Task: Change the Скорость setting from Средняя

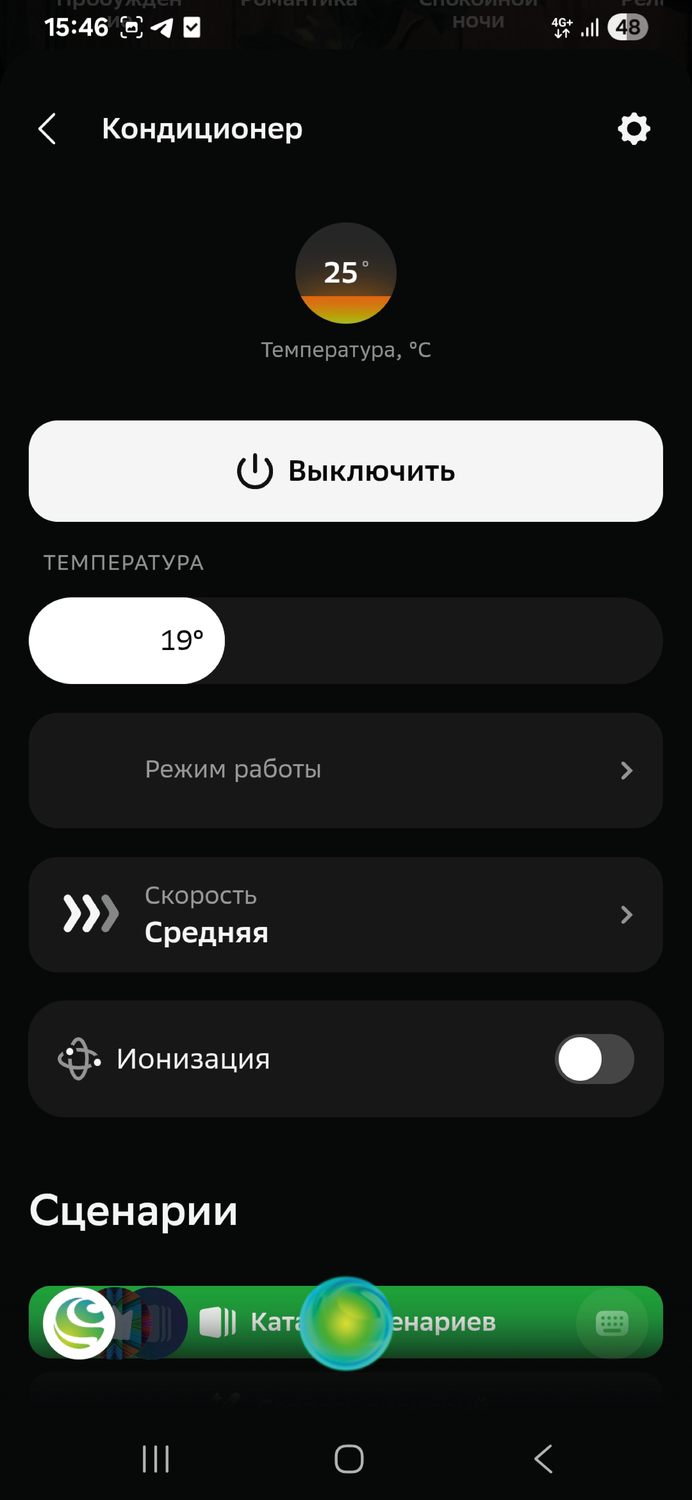Action: (x=346, y=914)
